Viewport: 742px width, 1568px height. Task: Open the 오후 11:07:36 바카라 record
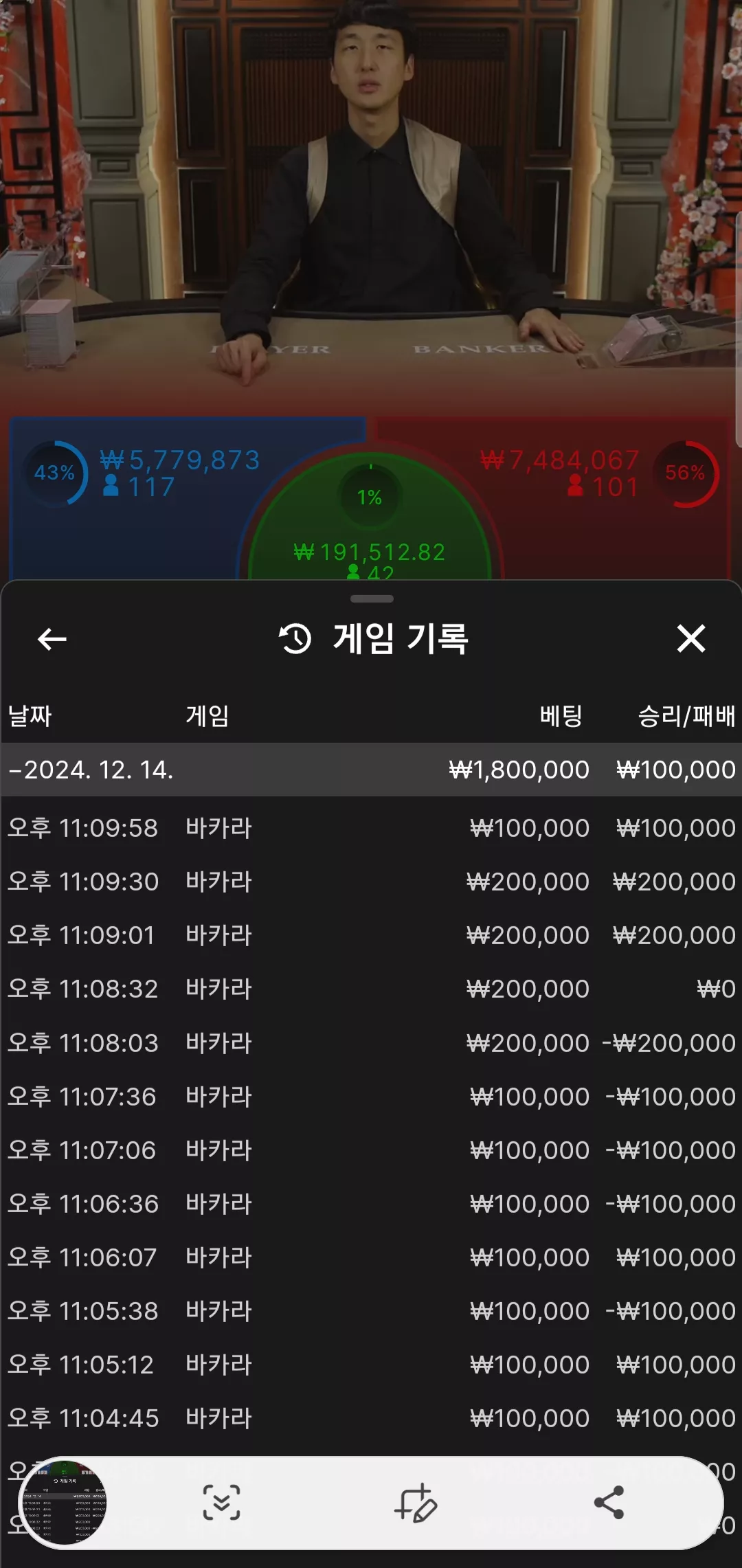click(371, 1097)
